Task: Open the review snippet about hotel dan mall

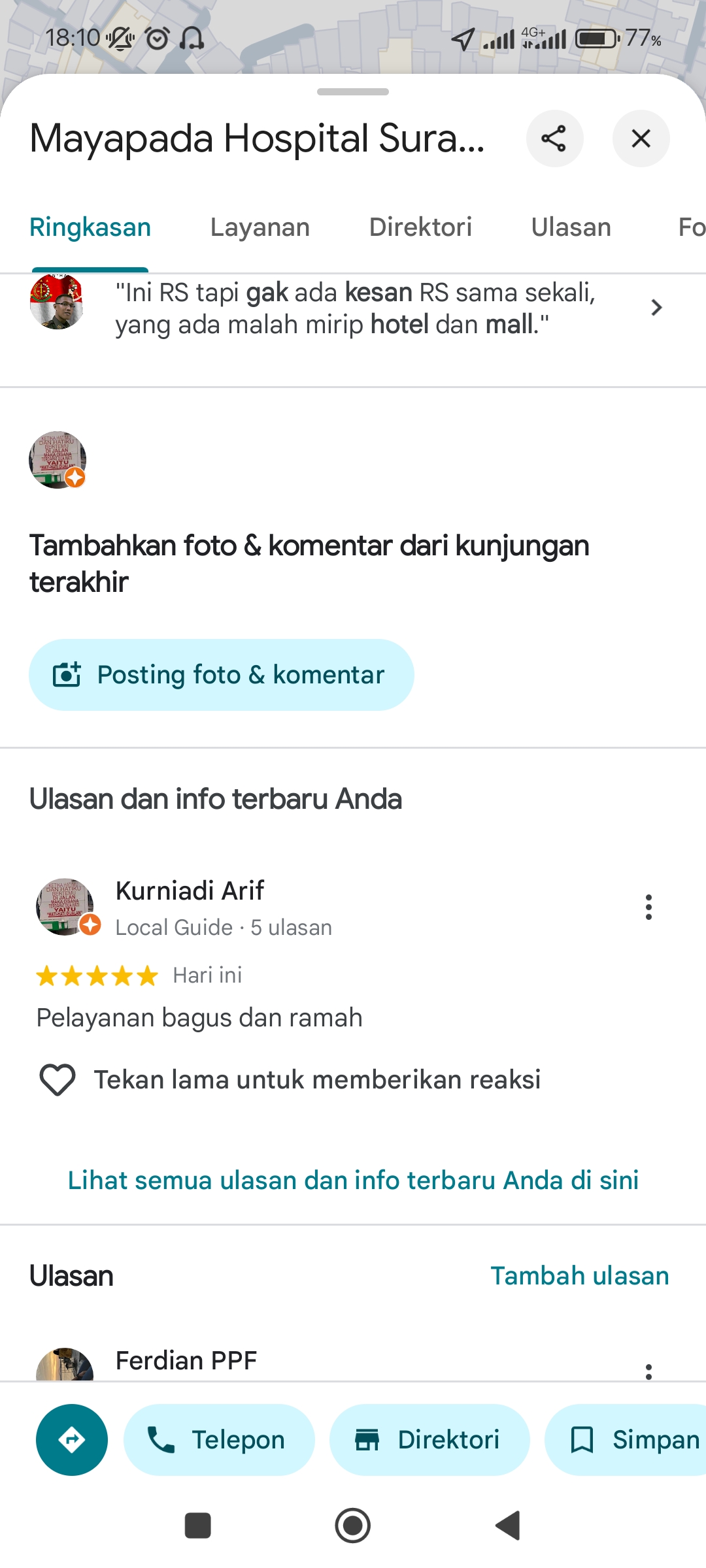Action: pyautogui.click(x=353, y=308)
